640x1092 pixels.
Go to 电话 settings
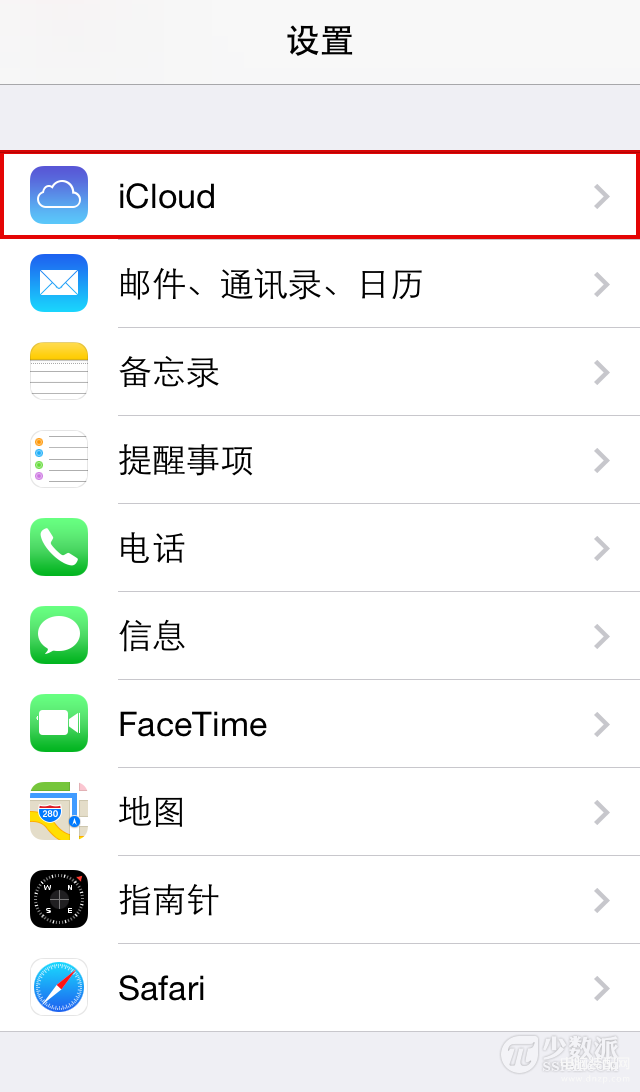320,547
